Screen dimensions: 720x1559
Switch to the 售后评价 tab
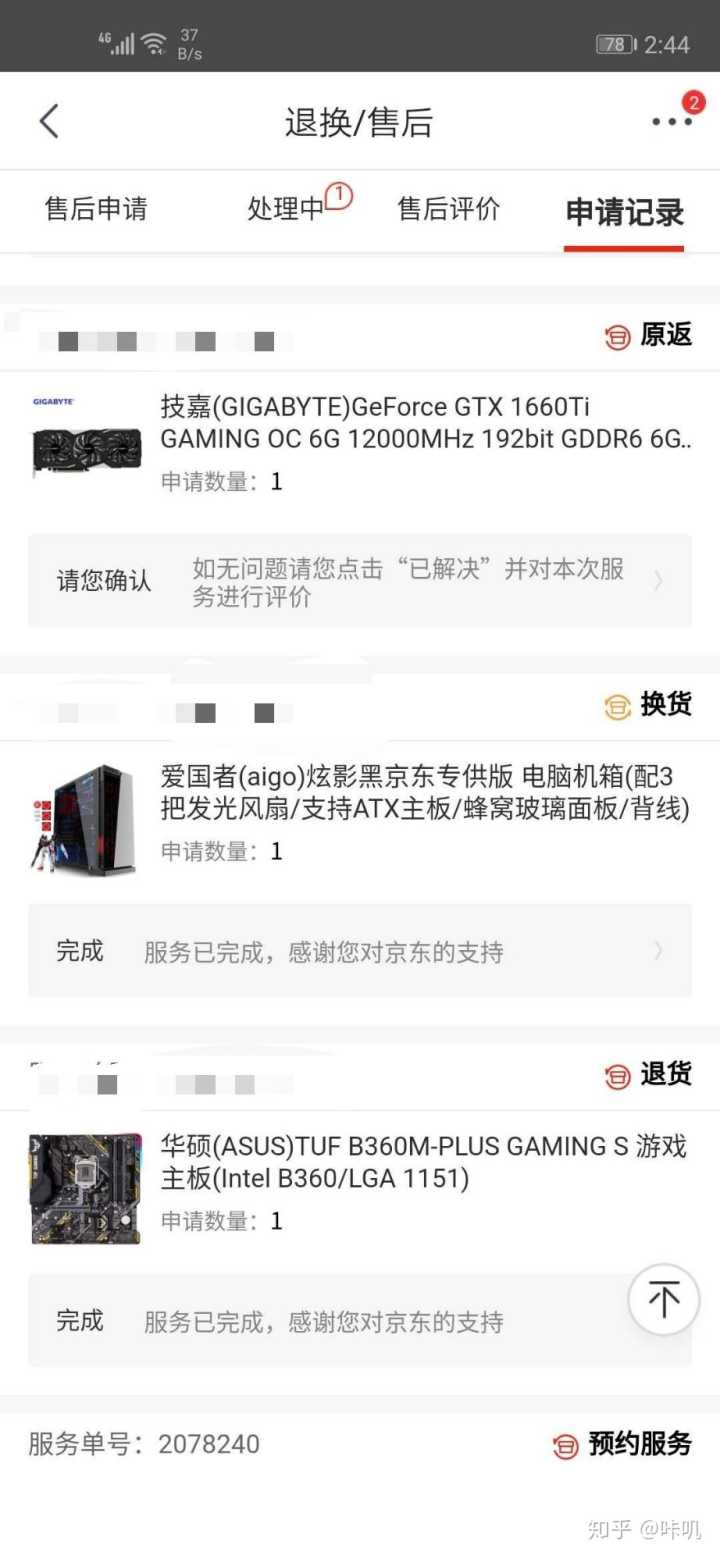(448, 209)
